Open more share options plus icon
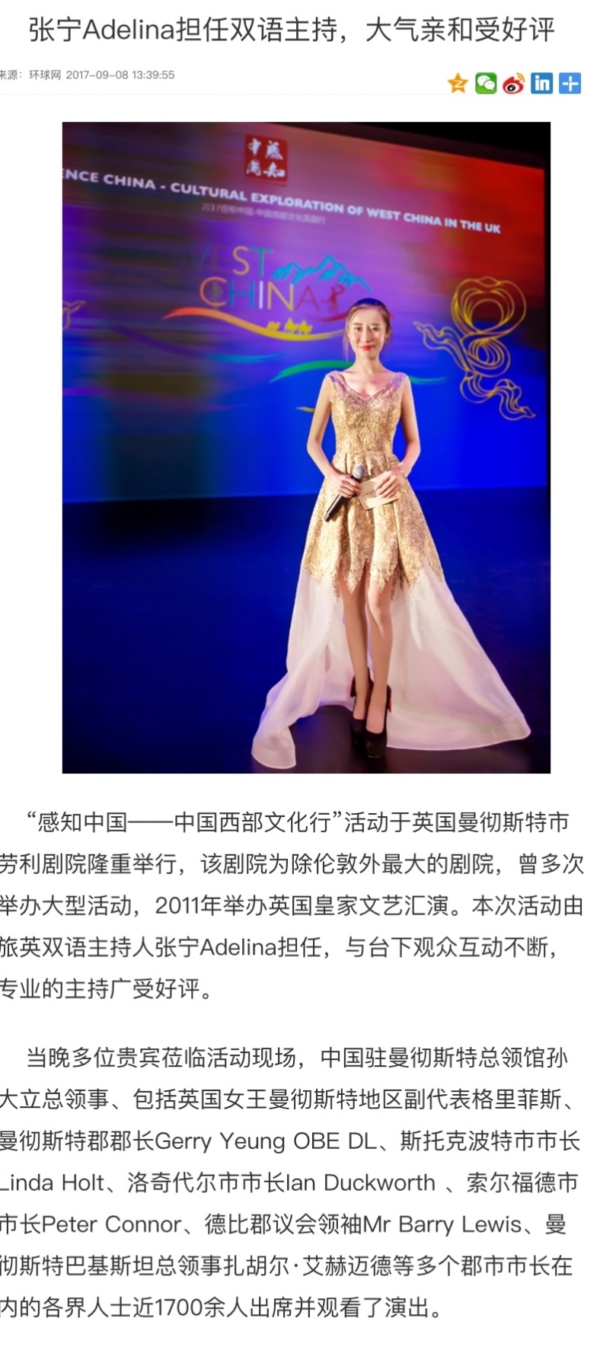Screen dimensions: 600x1353 click(x=569, y=83)
